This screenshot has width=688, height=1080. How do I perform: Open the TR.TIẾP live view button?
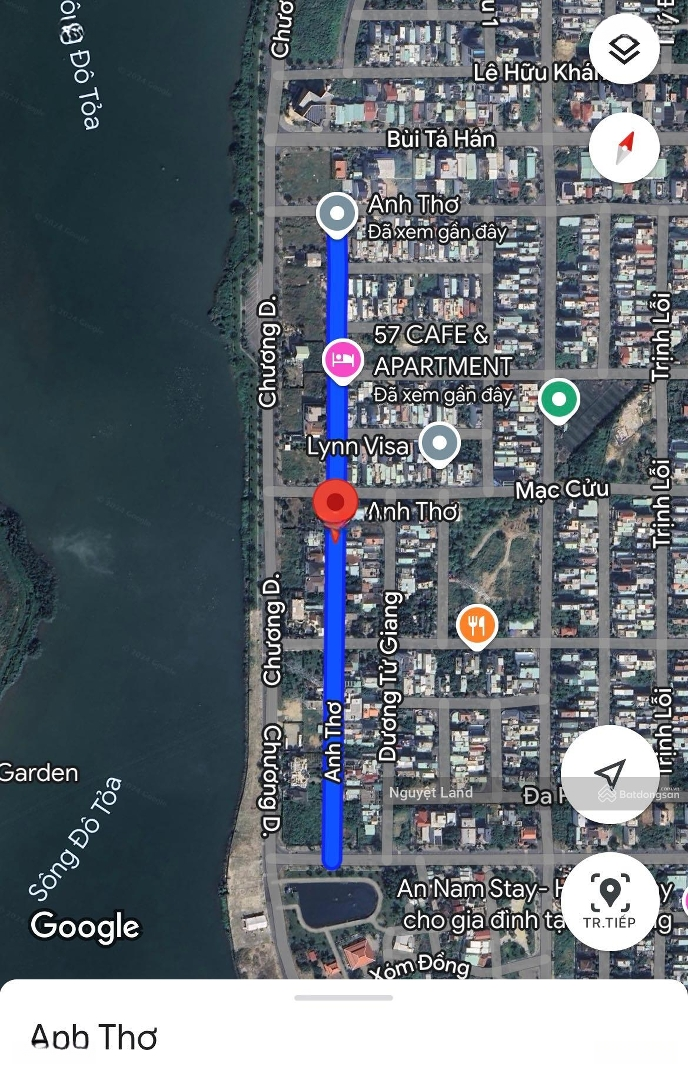coord(609,901)
